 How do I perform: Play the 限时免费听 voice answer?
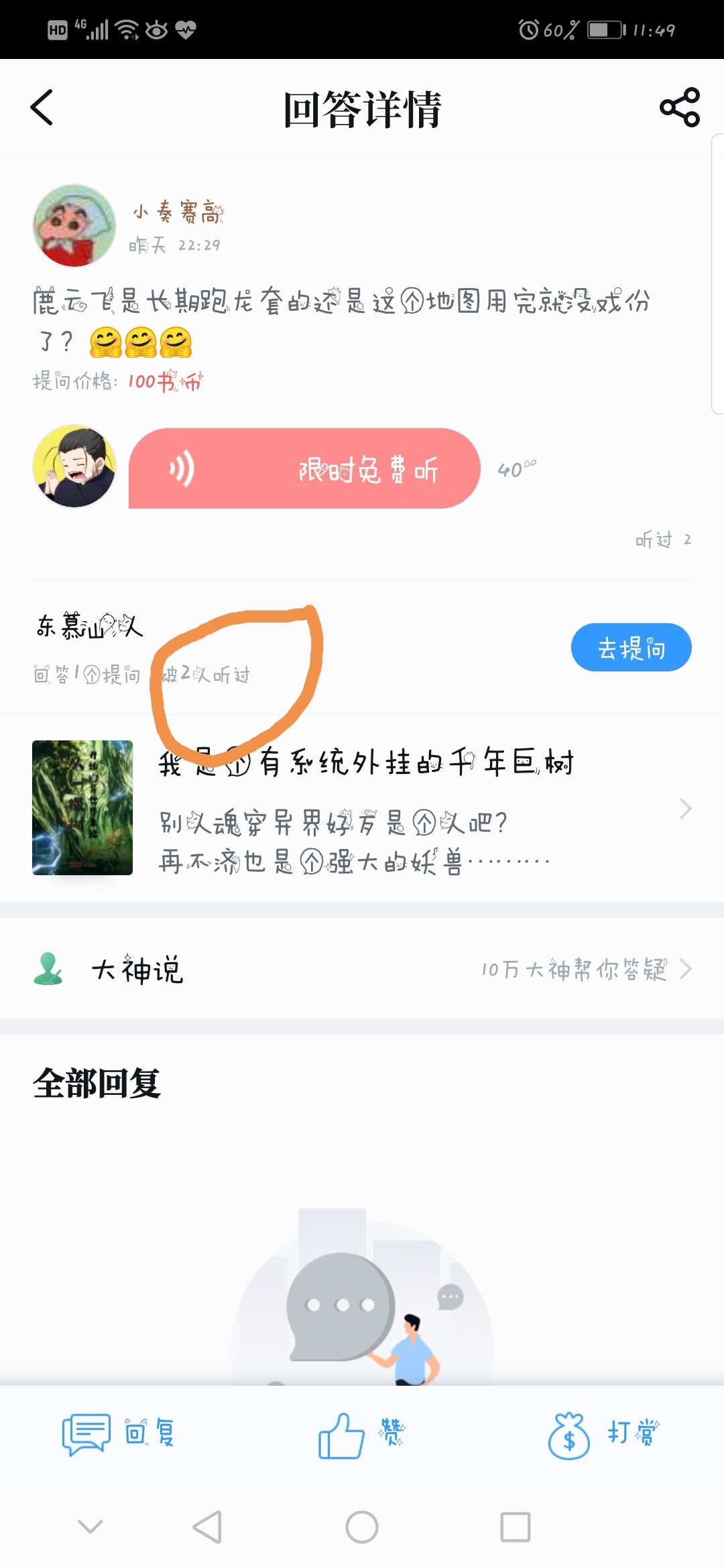click(x=304, y=468)
